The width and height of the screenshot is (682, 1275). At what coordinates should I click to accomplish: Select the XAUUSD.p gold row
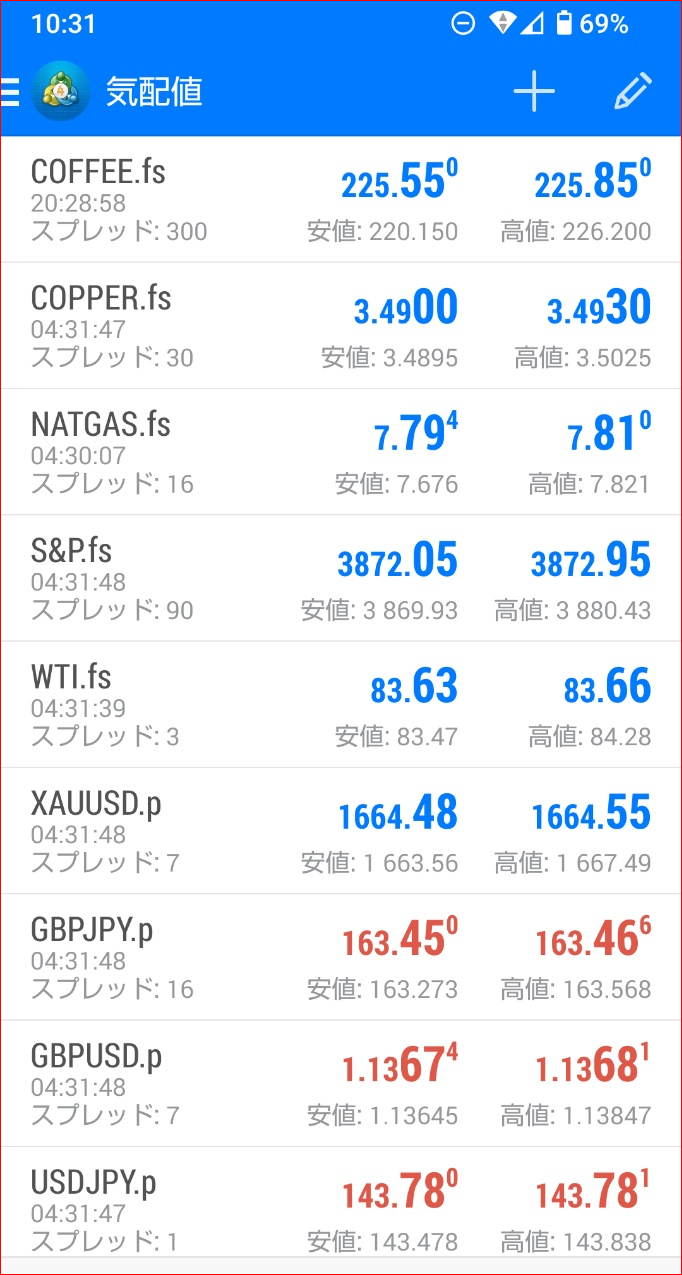point(340,830)
